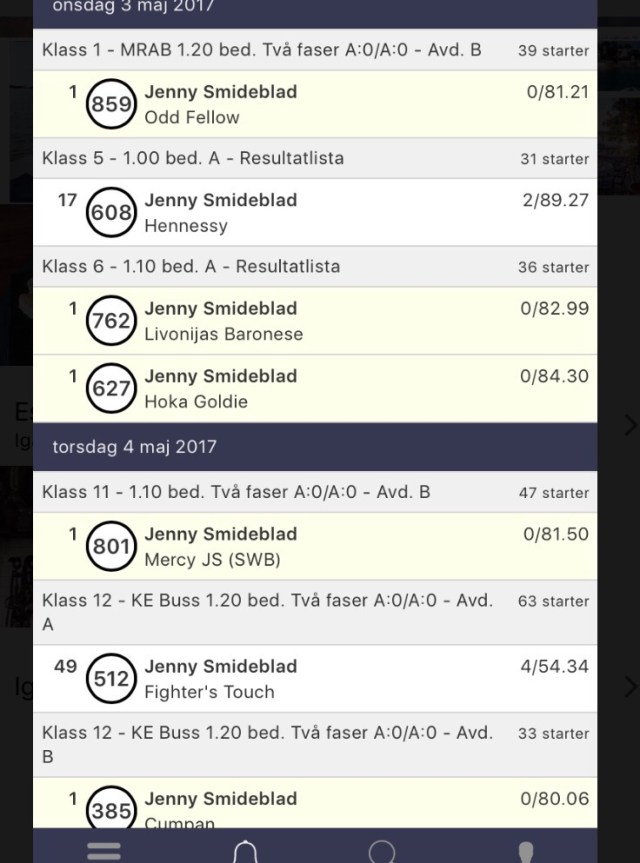The height and width of the screenshot is (863, 640).
Task: Open Klass 11 1.10 class results
Action: click(314, 492)
